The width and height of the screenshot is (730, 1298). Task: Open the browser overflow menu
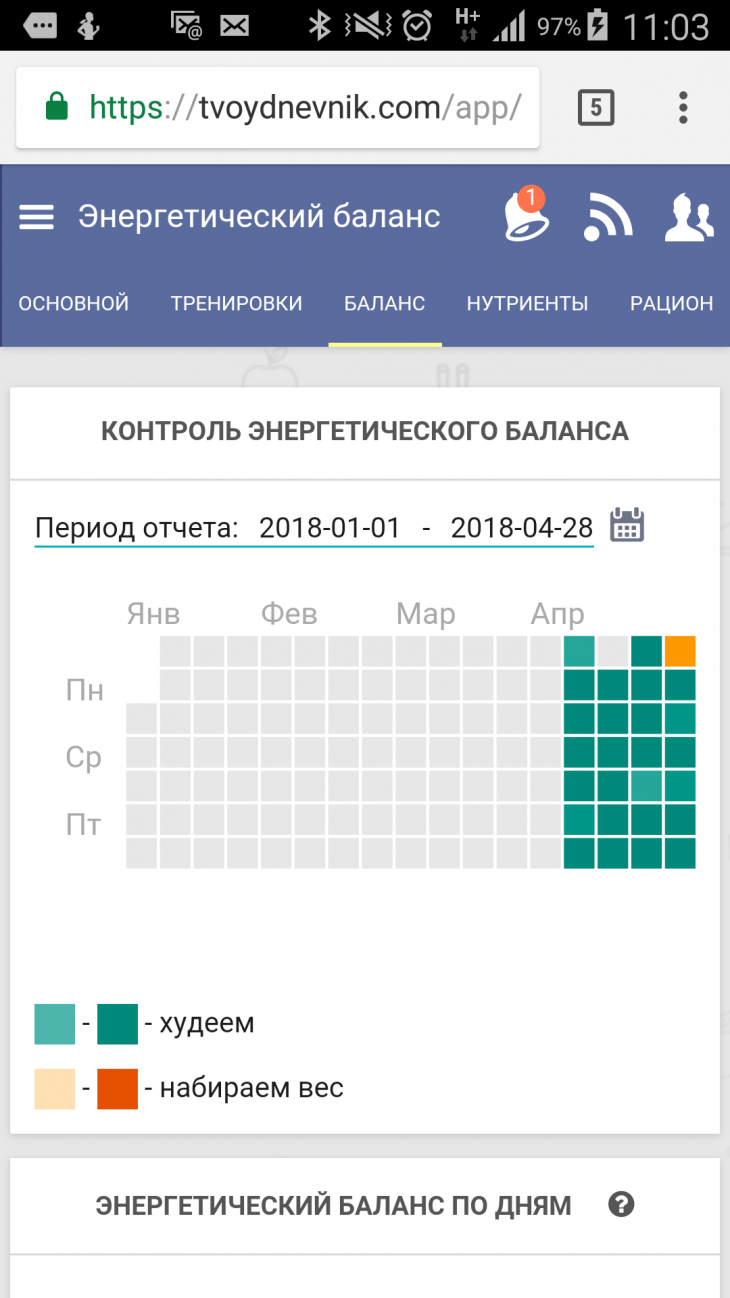click(684, 108)
